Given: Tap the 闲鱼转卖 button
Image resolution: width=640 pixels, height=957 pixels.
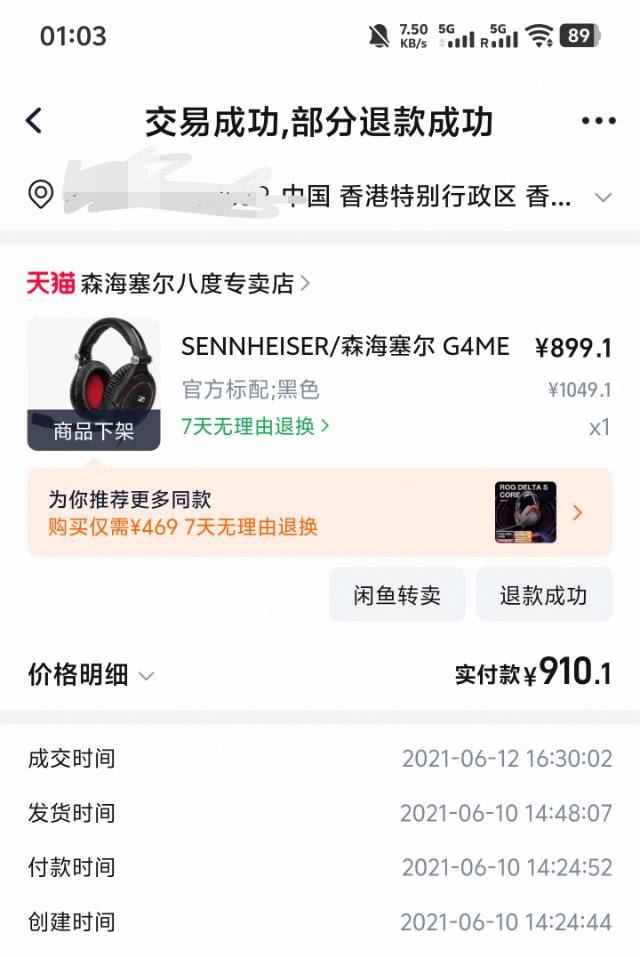Looking at the screenshot, I should (x=397, y=596).
